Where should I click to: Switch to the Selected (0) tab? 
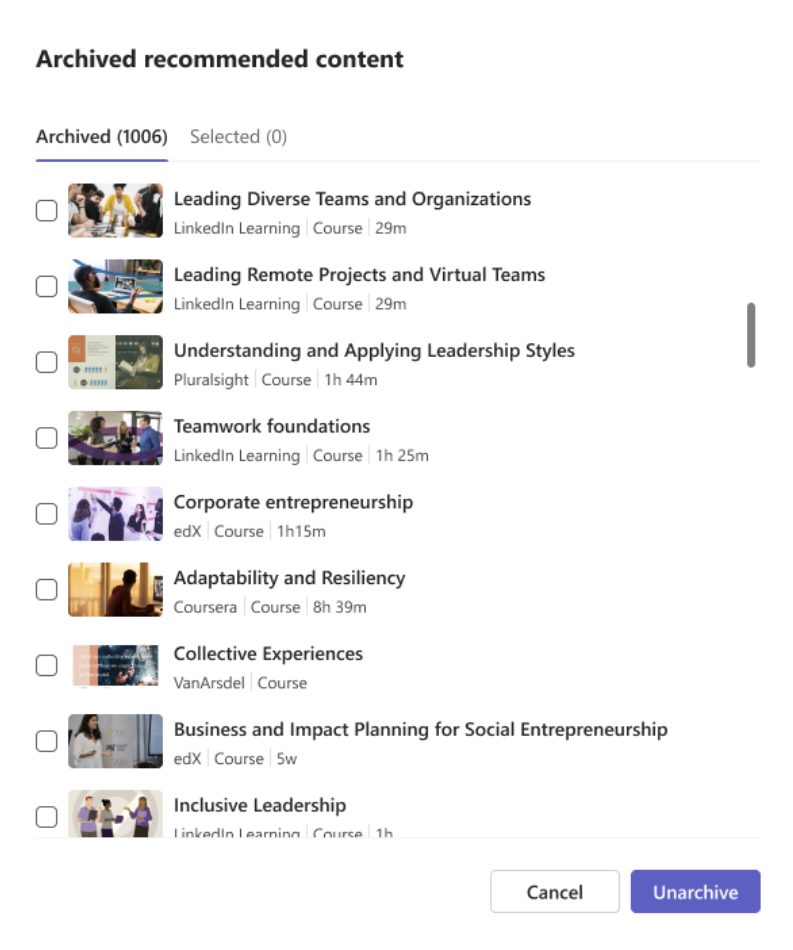pos(237,136)
